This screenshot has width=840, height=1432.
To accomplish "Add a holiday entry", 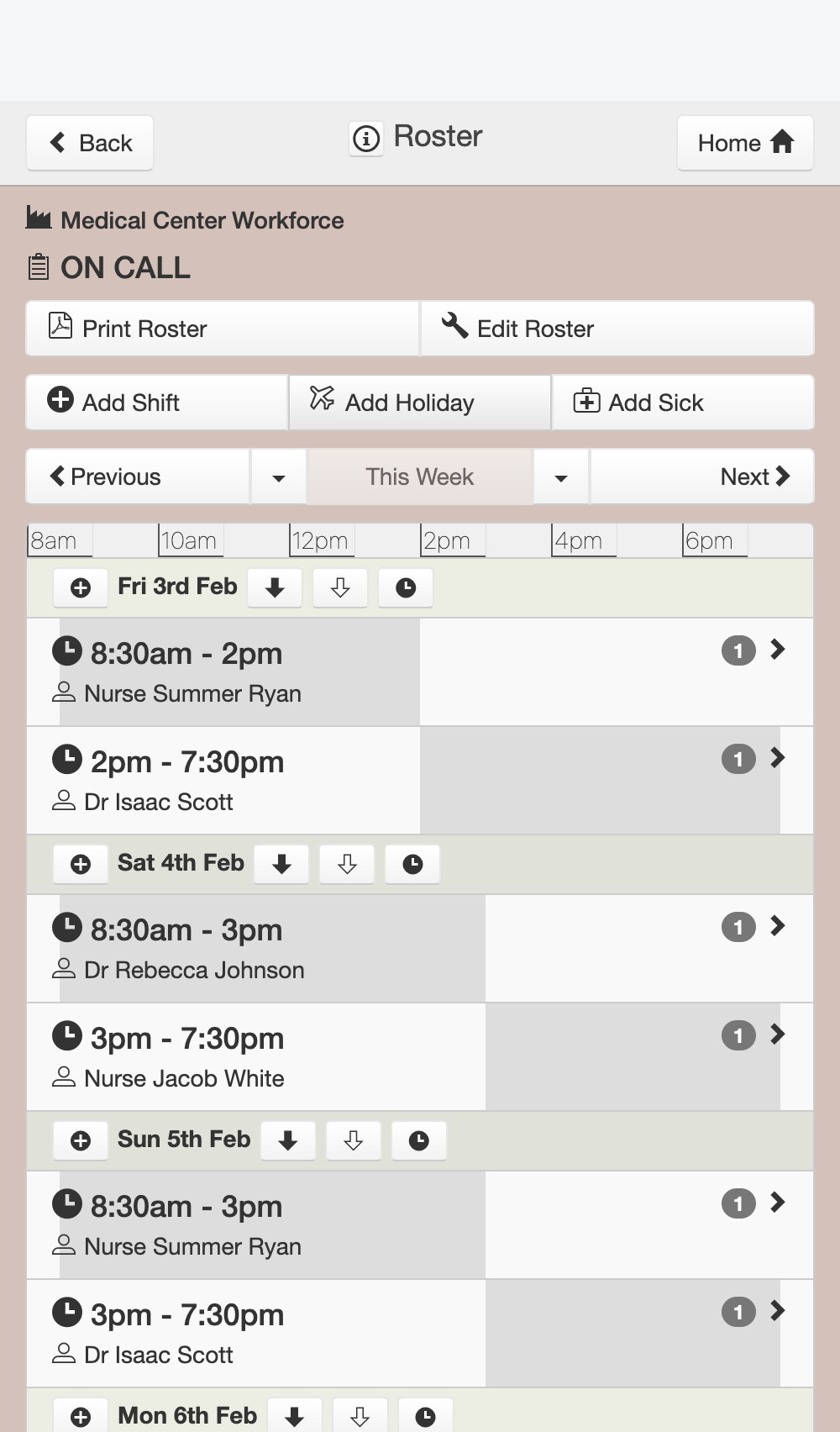I will click(x=420, y=403).
